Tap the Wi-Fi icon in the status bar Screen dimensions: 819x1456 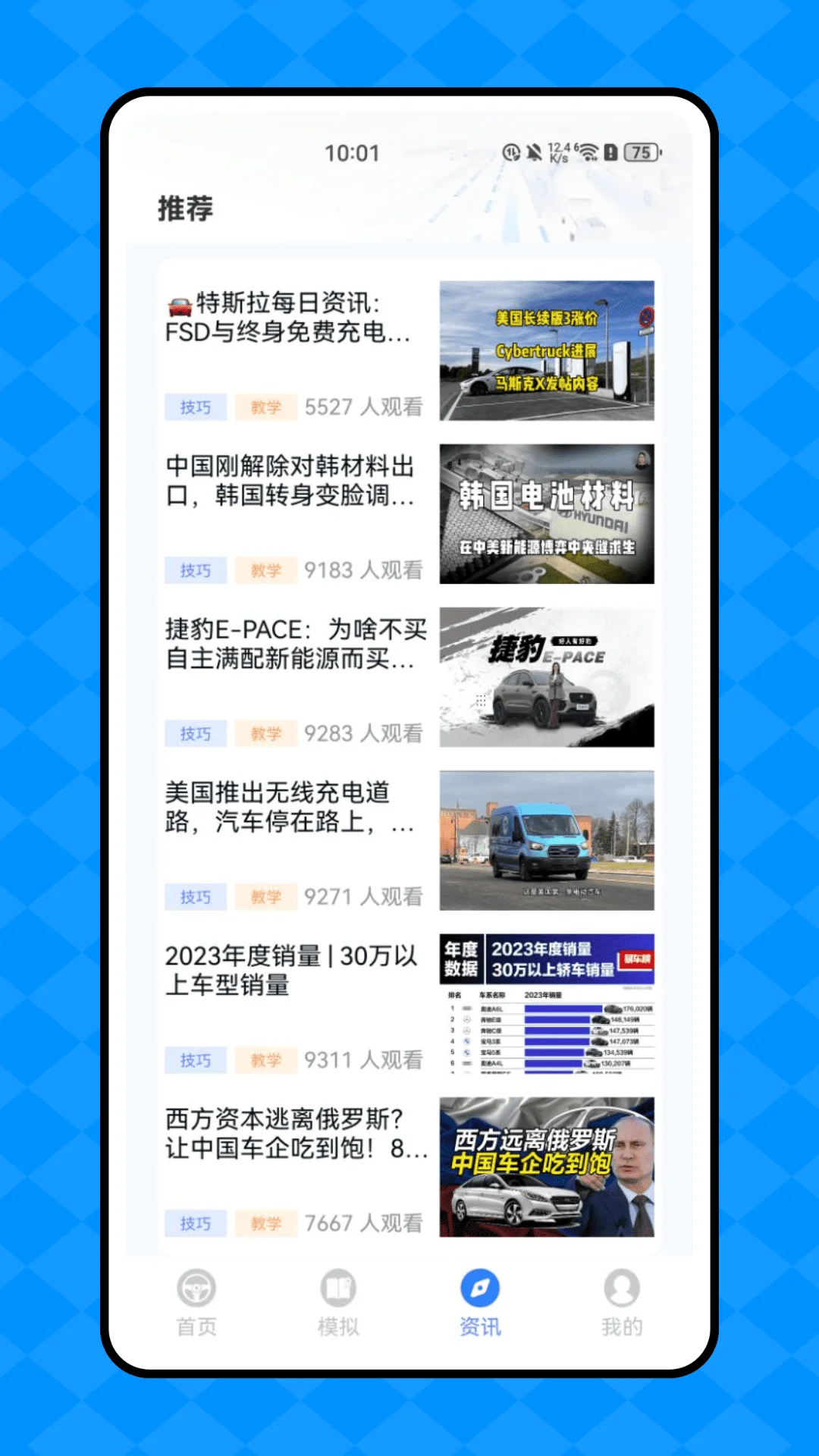point(588,152)
